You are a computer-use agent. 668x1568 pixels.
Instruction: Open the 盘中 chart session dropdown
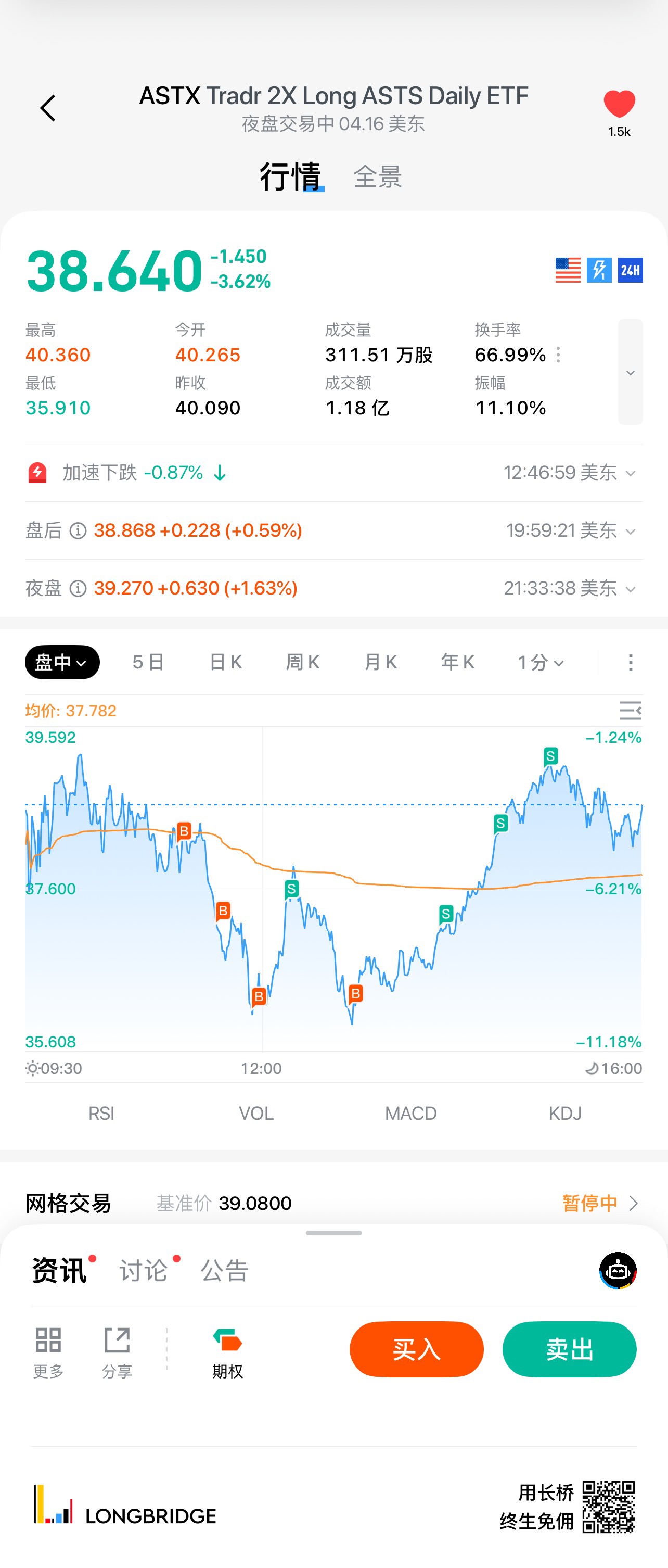[x=62, y=662]
